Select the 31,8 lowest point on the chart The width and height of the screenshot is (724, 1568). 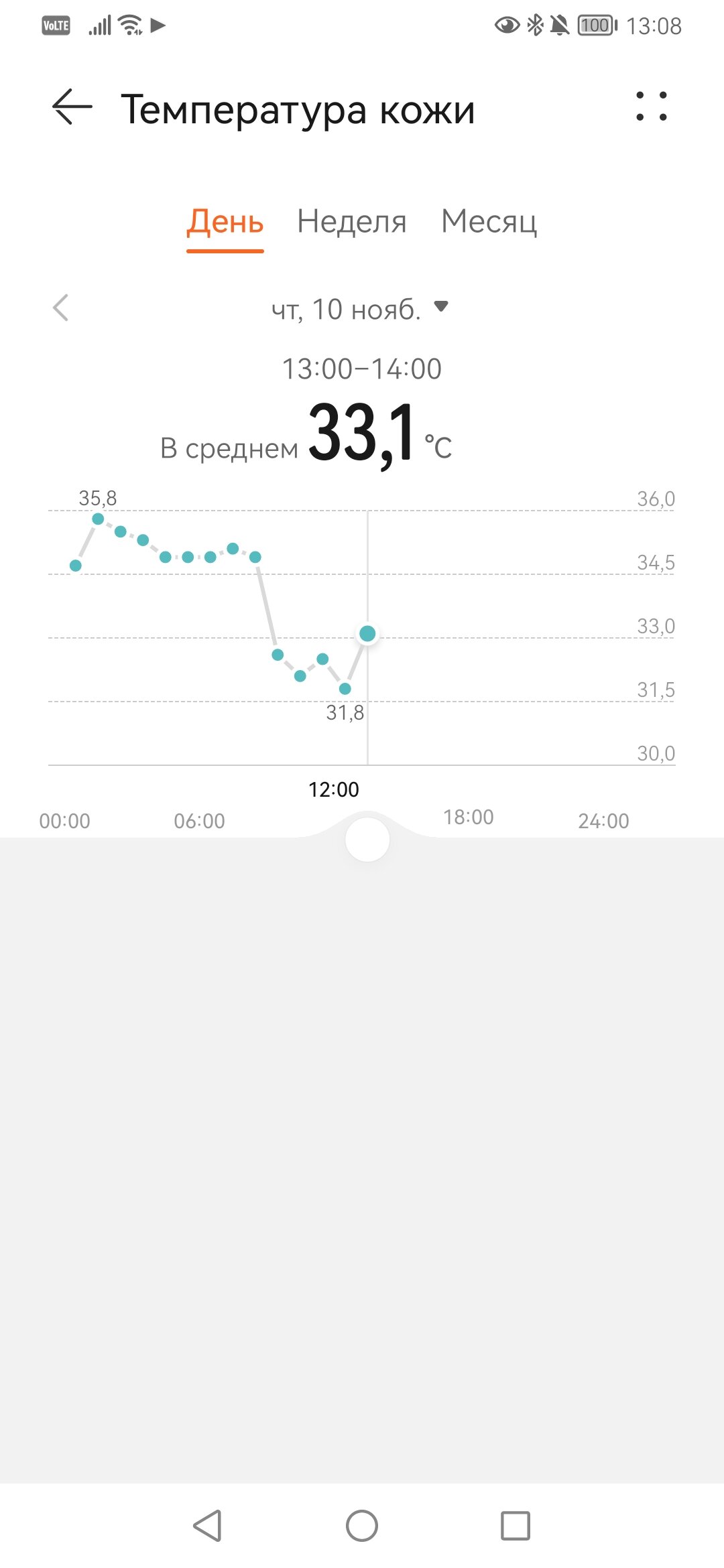click(x=345, y=689)
